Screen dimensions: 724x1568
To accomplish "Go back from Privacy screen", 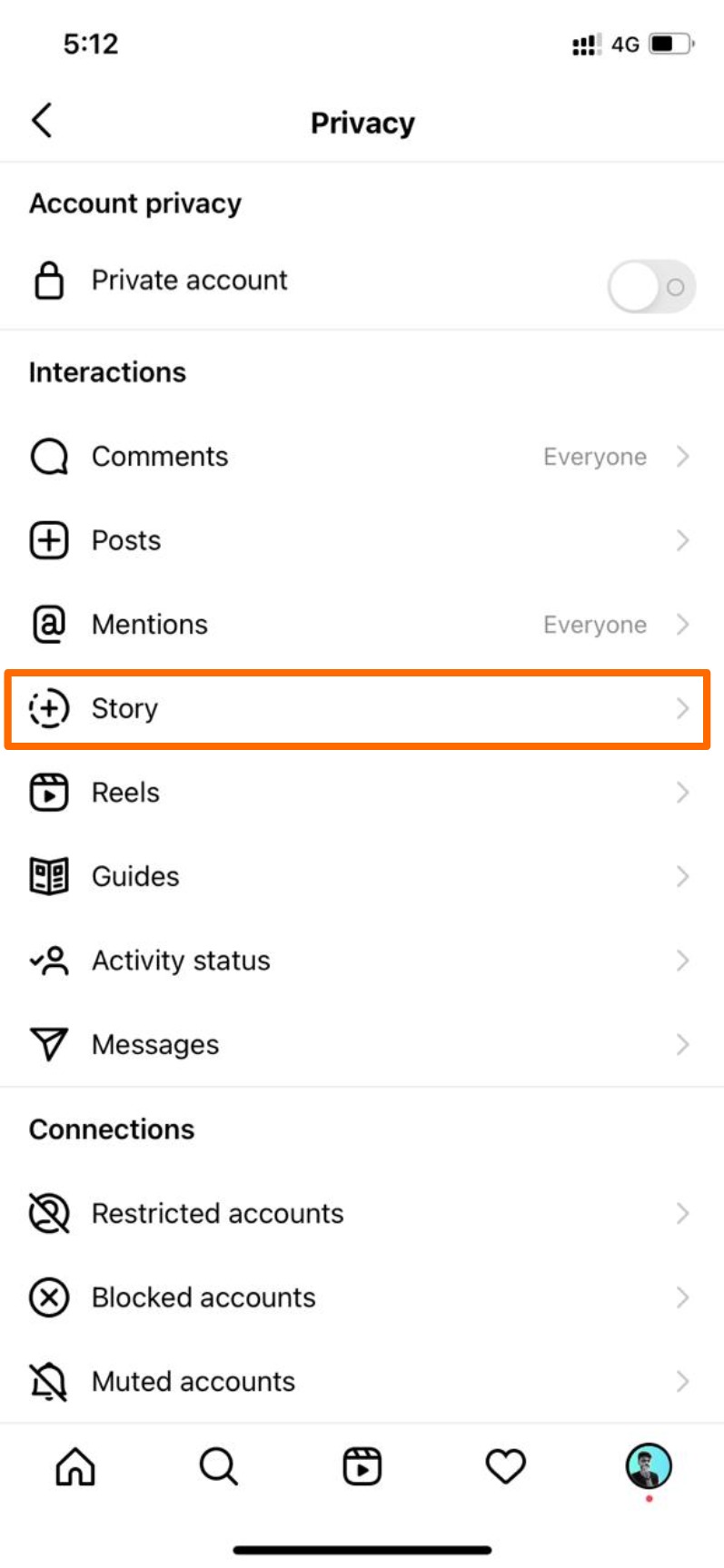I will [42, 121].
